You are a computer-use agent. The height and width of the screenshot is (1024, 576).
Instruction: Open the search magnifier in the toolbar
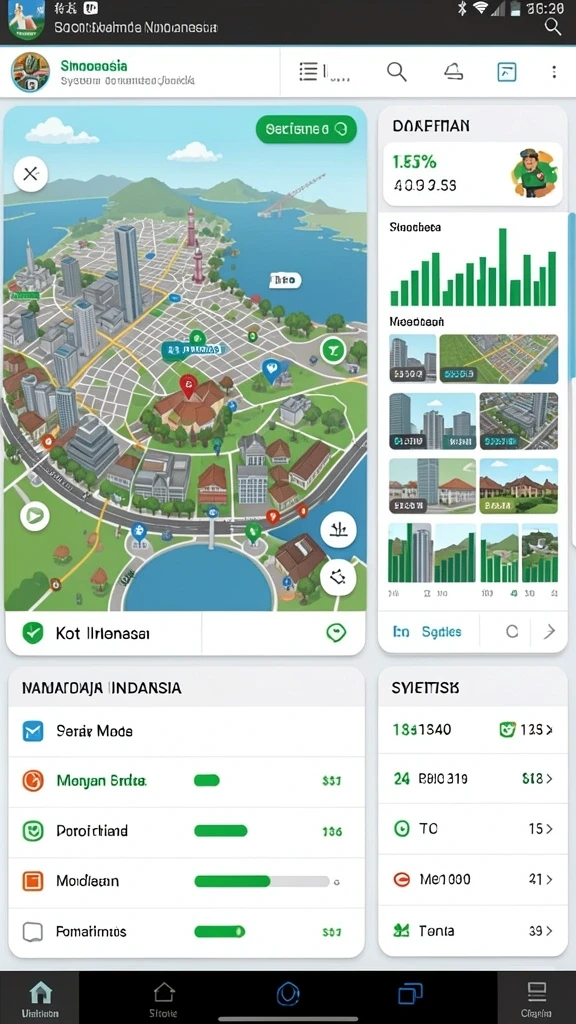pyautogui.click(x=396, y=71)
